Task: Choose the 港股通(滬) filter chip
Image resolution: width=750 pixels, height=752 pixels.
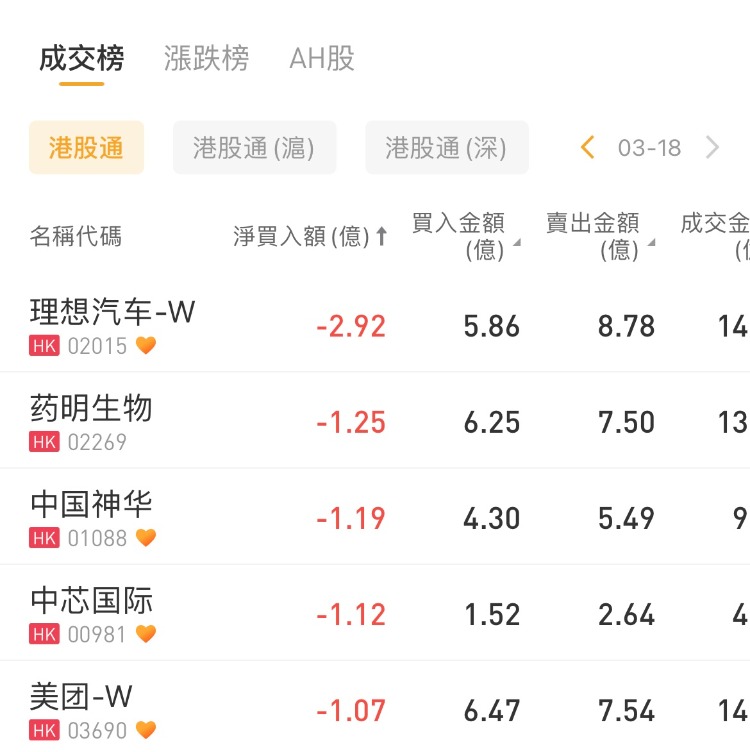Action: coord(254,148)
